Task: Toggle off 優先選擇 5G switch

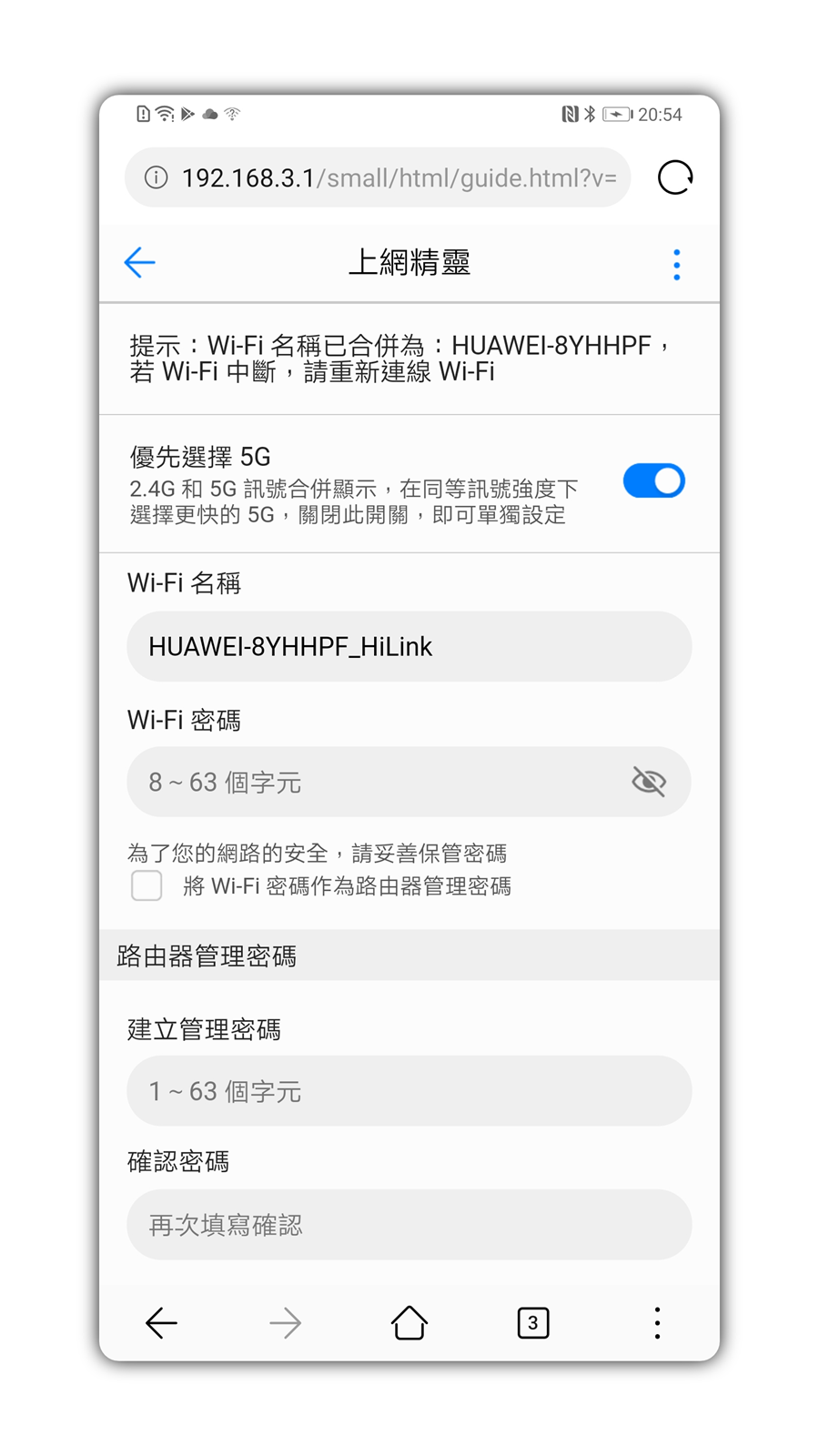Action: pyautogui.click(x=653, y=481)
